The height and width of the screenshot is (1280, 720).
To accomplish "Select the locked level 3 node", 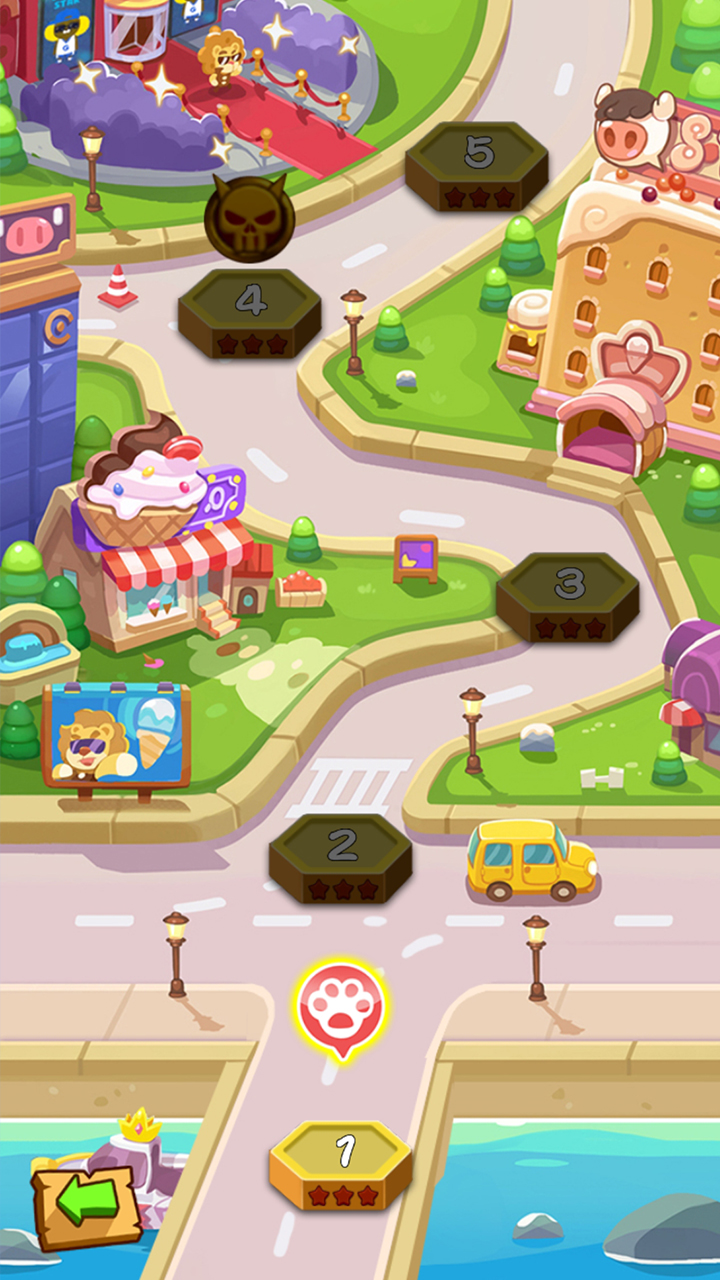I will pyautogui.click(x=568, y=595).
